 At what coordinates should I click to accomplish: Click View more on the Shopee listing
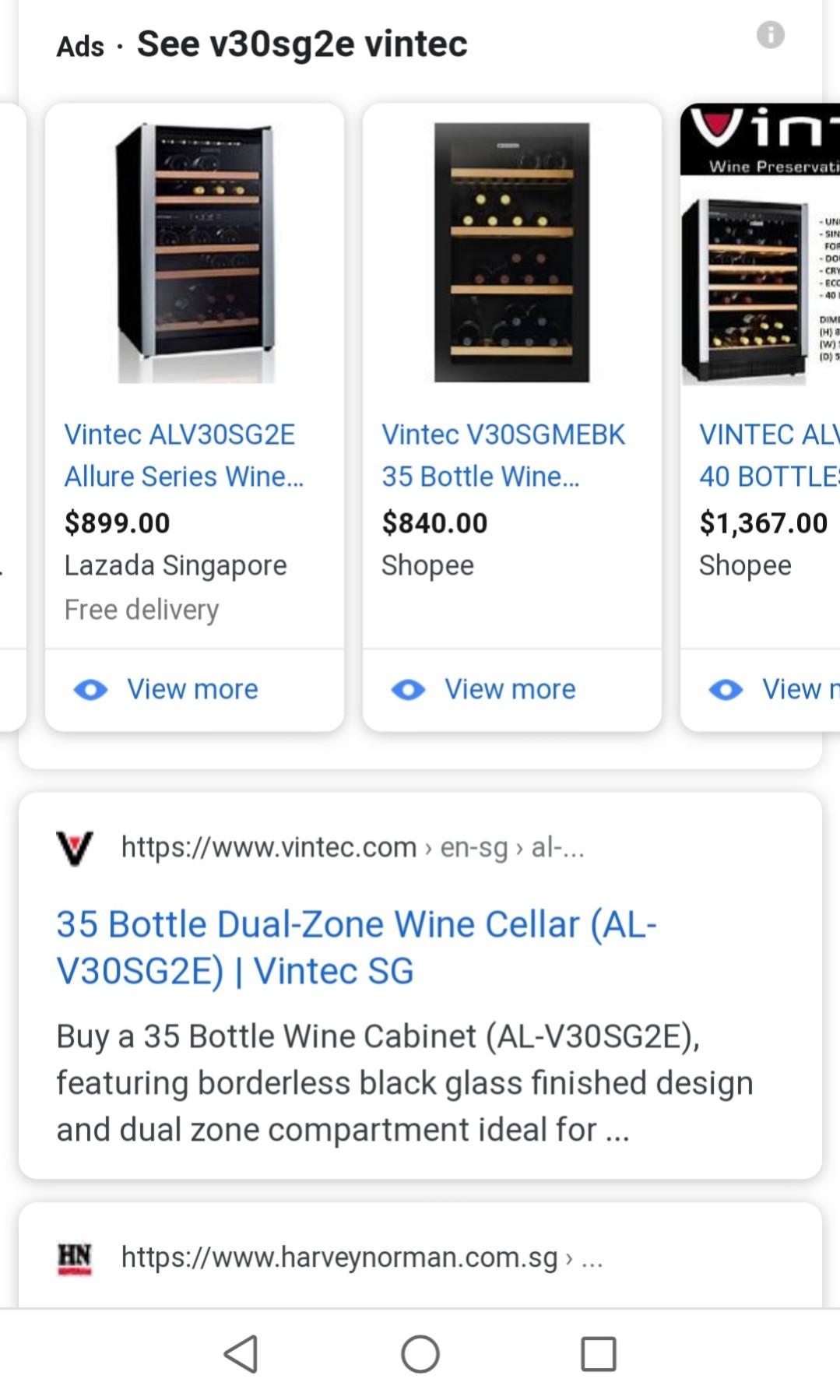[511, 689]
